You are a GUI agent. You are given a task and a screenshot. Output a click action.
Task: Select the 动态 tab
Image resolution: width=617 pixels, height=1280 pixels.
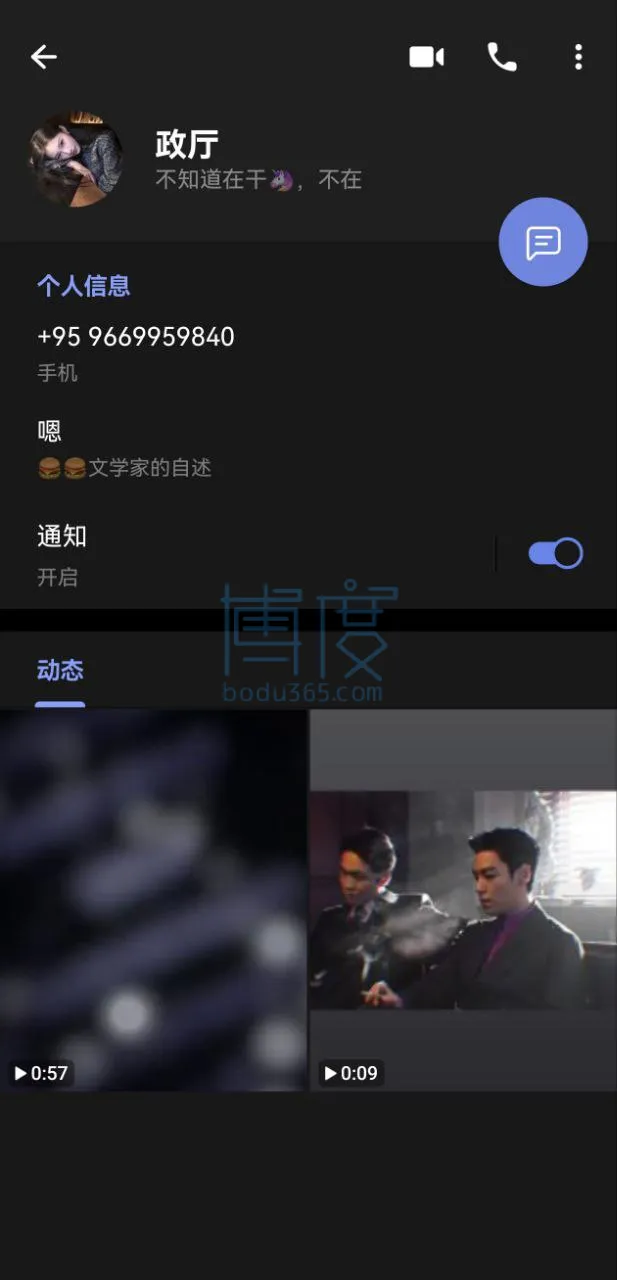[x=60, y=671]
